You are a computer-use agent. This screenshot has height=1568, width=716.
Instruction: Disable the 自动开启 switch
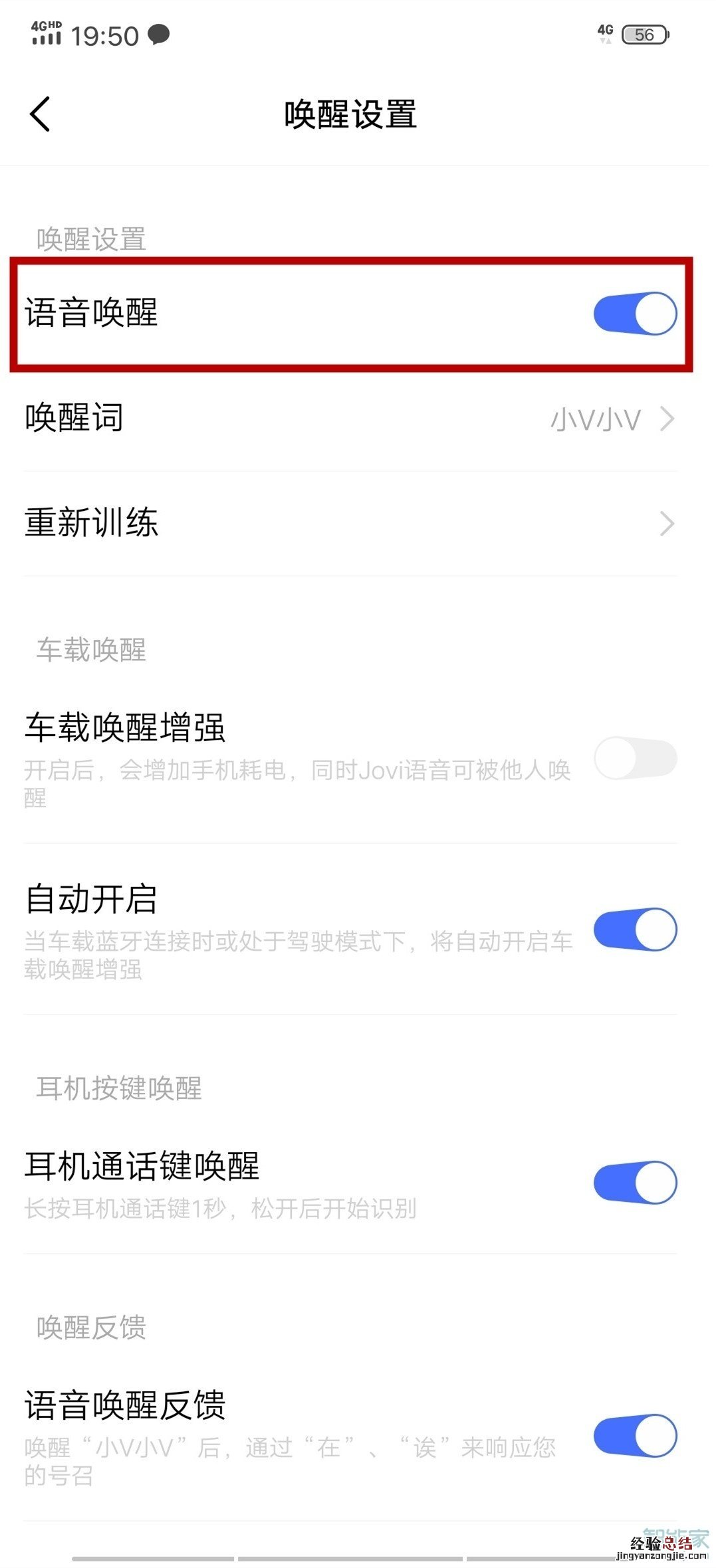tap(635, 930)
